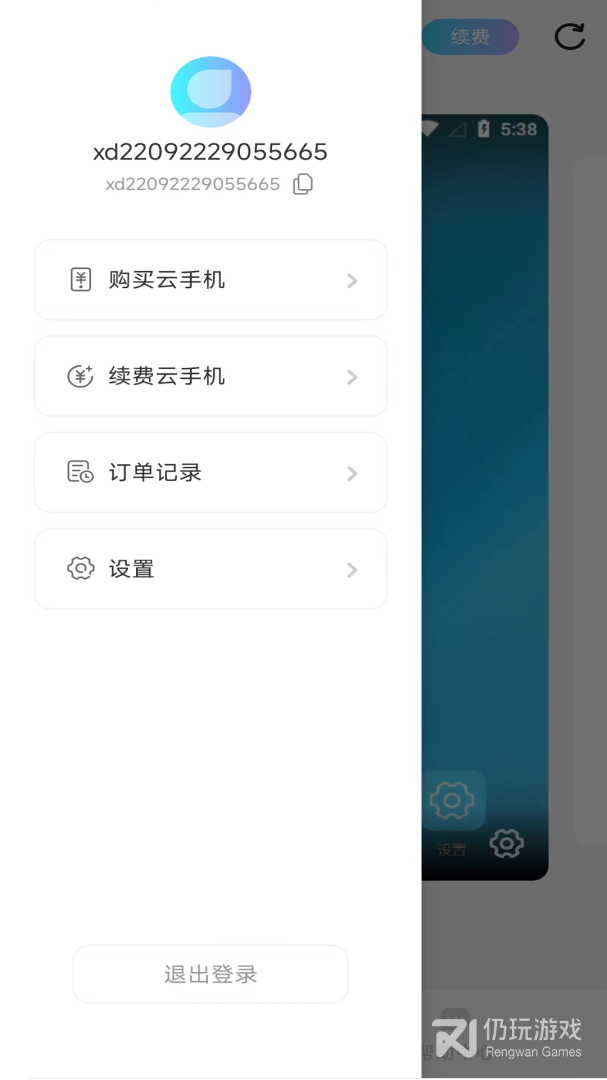The image size is (607, 1080).
Task: Tap the profile avatar
Action: pyautogui.click(x=210, y=92)
